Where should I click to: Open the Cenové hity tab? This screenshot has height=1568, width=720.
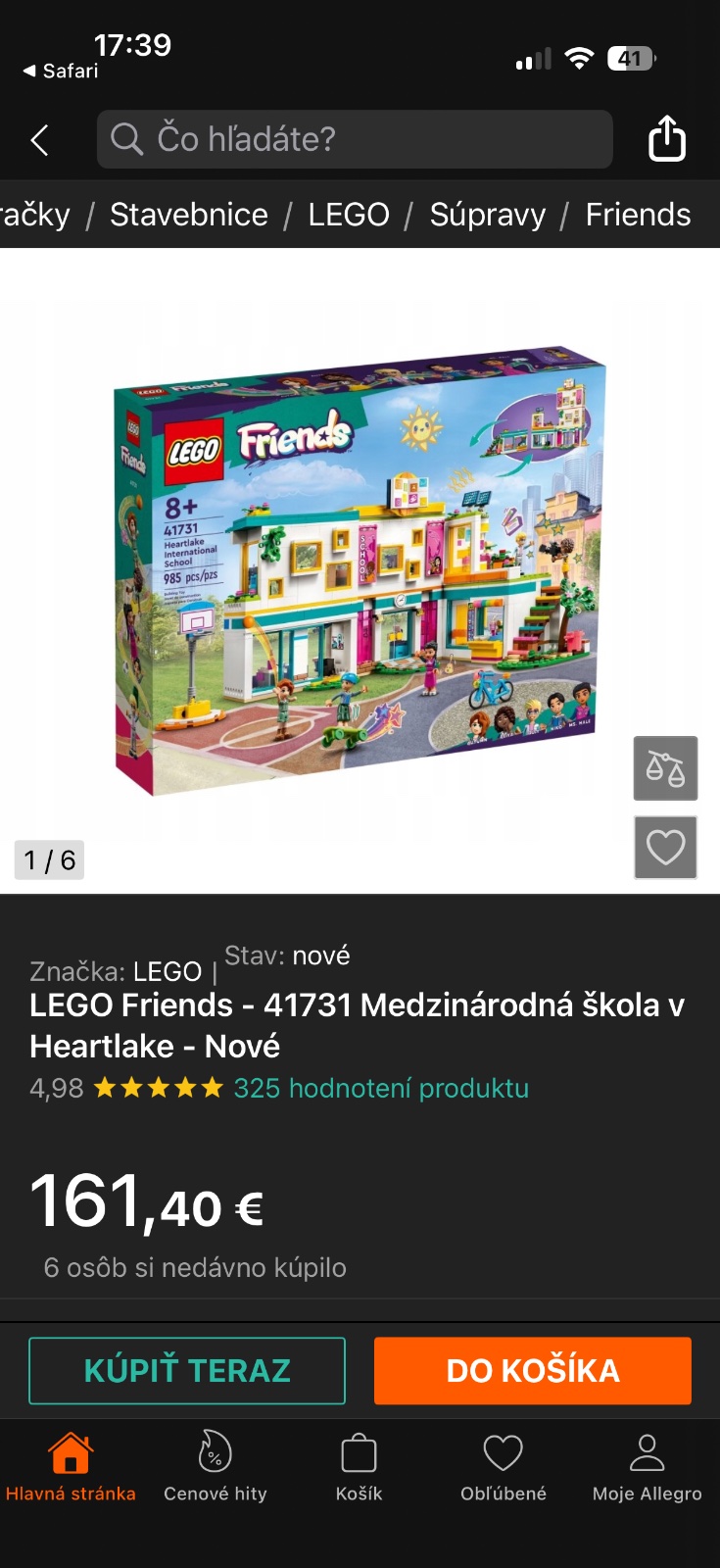pyautogui.click(x=215, y=1467)
